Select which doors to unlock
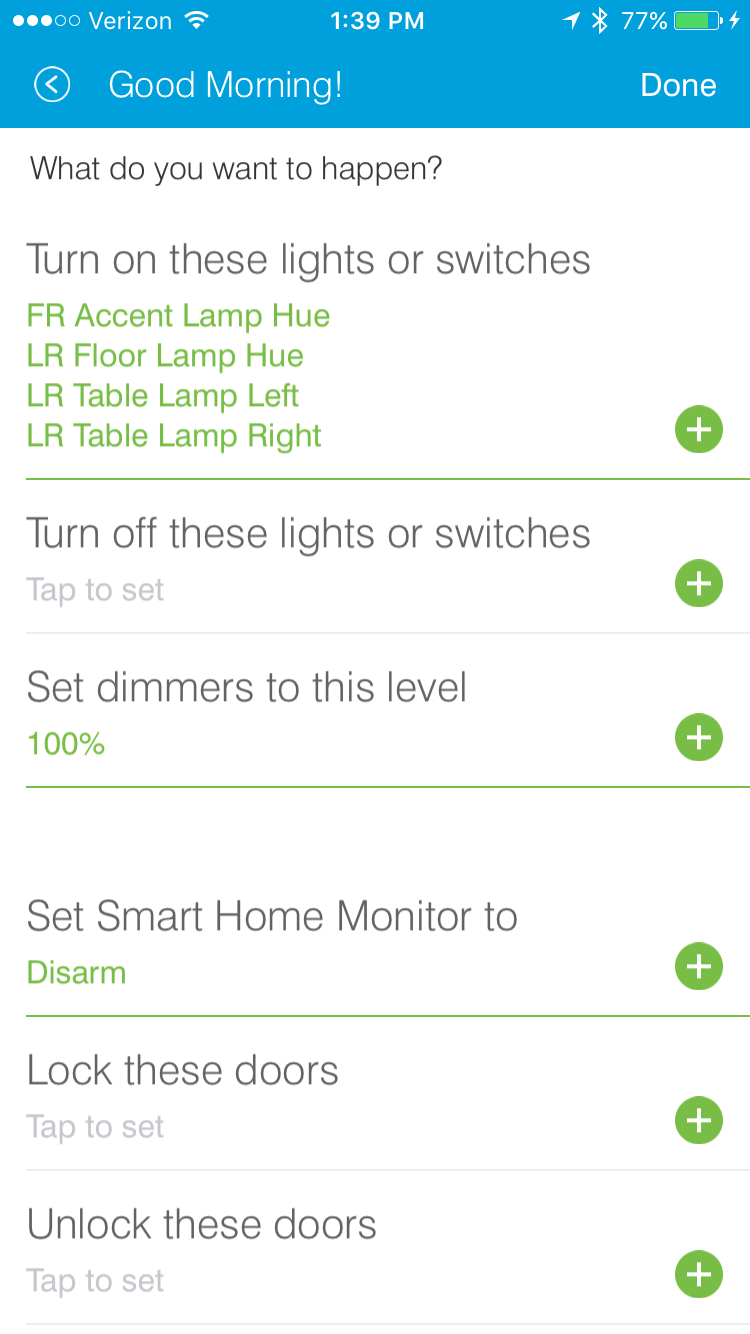 tap(698, 1275)
